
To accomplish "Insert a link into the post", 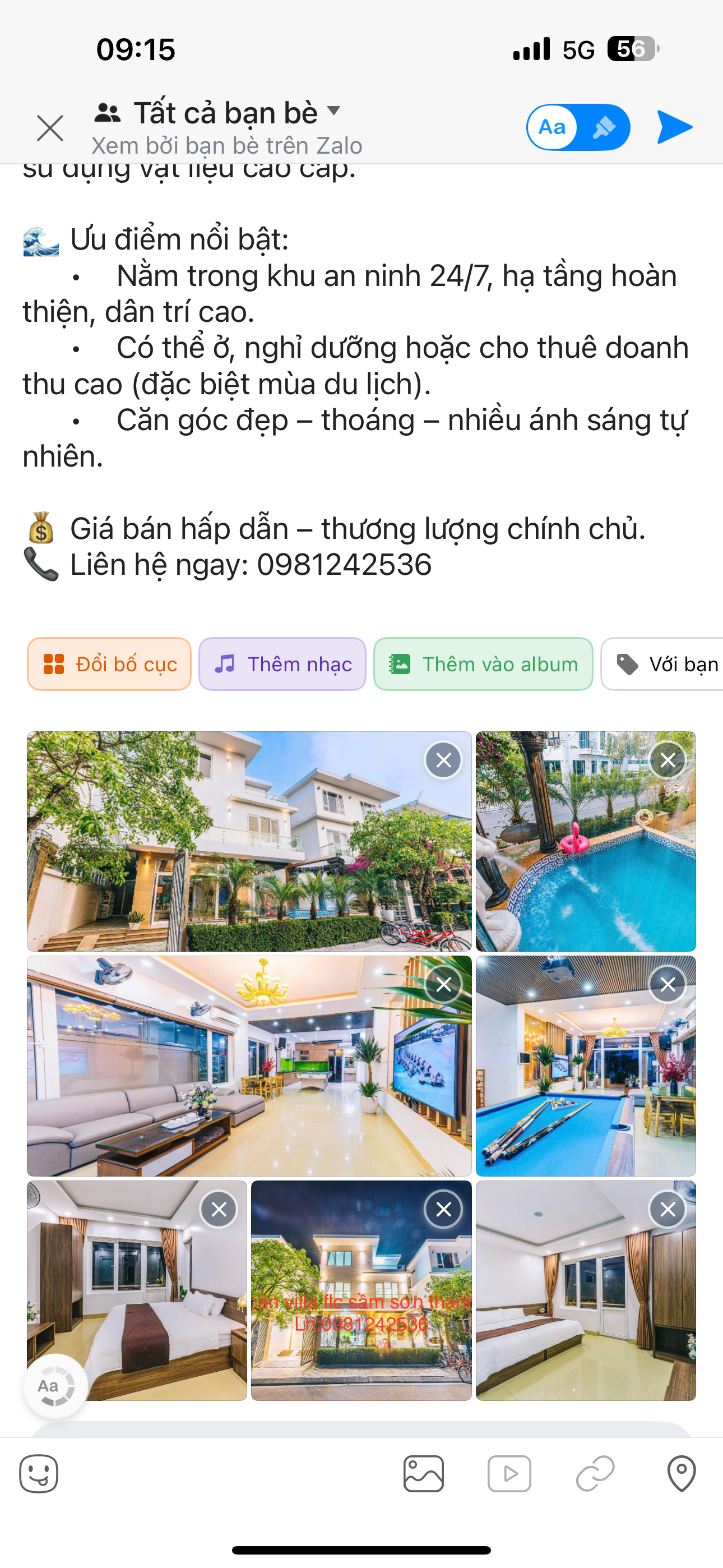I will [595, 1474].
